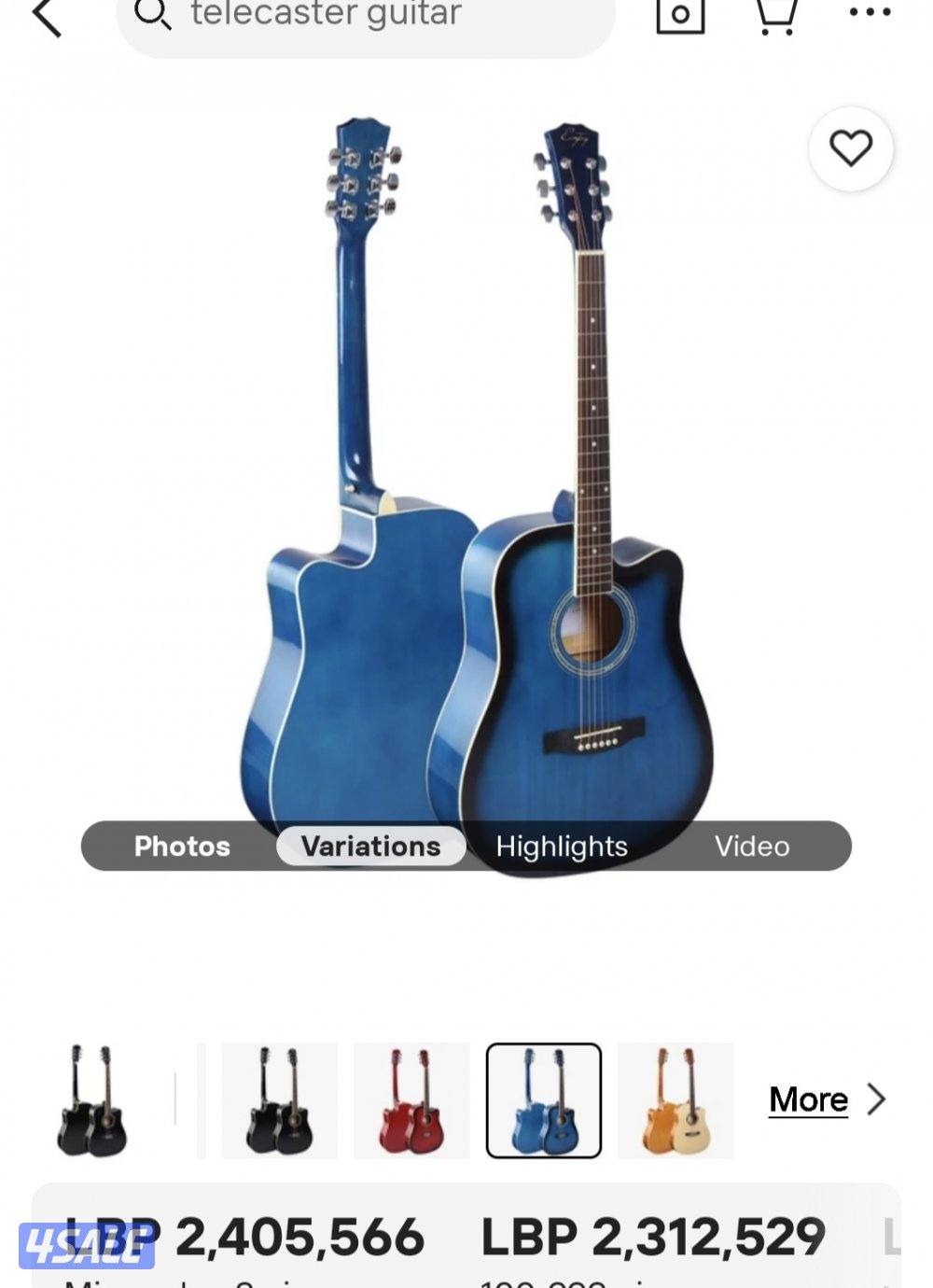Screen dimensions: 933x1288
Task: Open the camera visual search icon
Action: (680, 13)
